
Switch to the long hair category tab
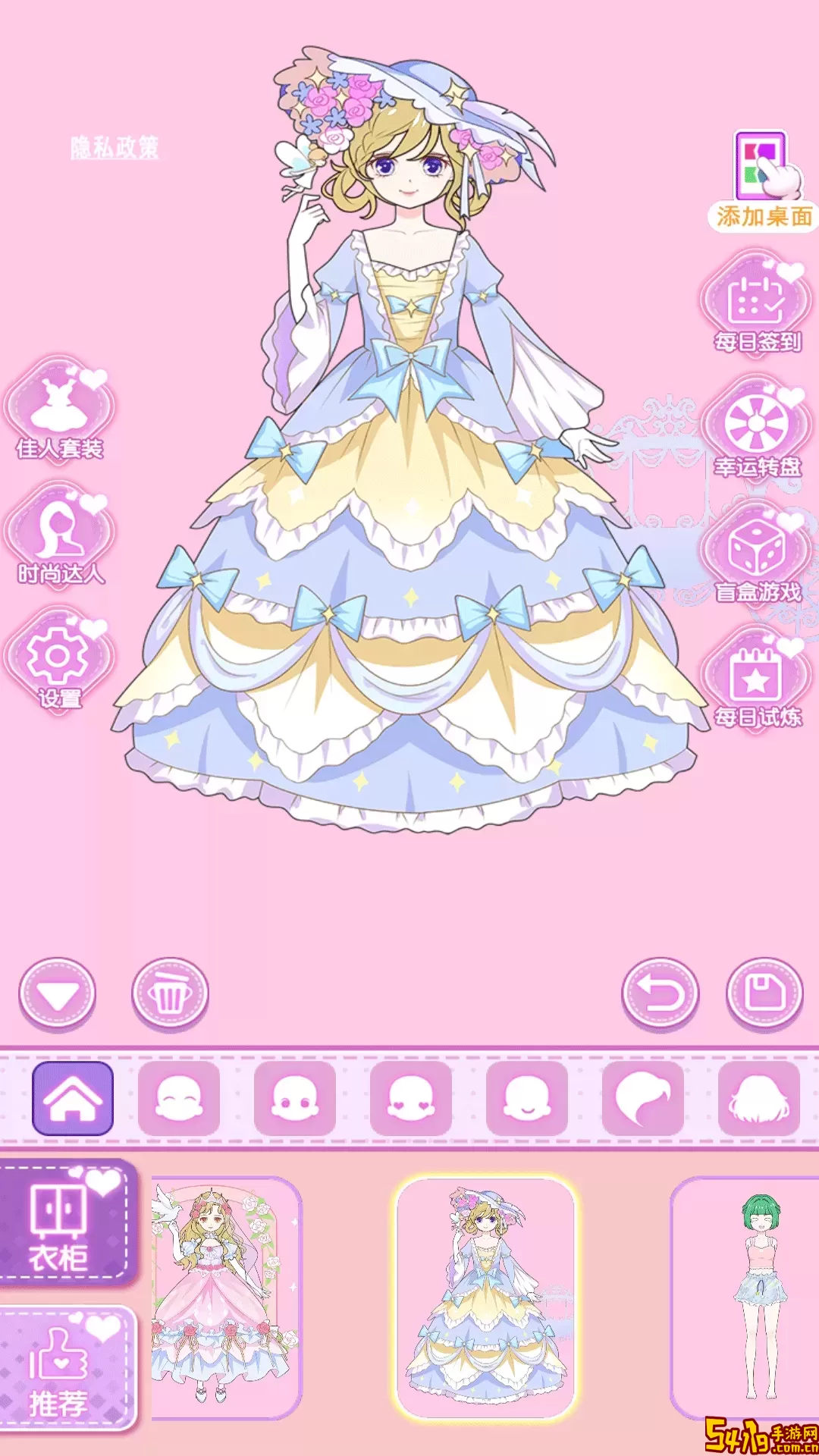(x=758, y=1099)
